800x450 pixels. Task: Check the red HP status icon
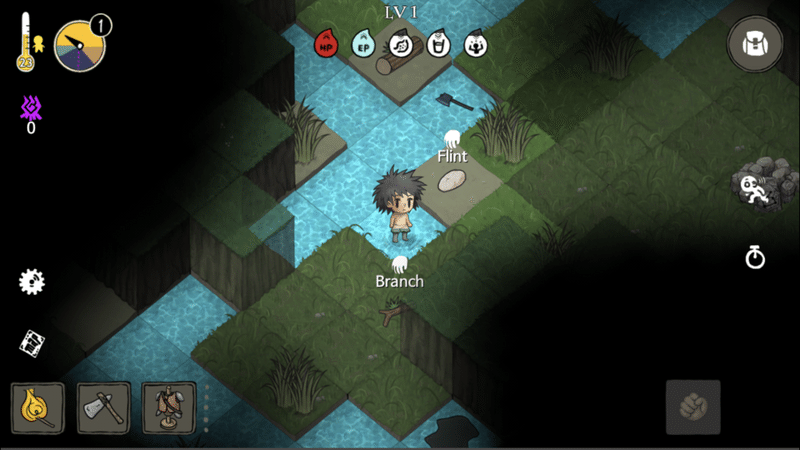pyautogui.click(x=326, y=42)
